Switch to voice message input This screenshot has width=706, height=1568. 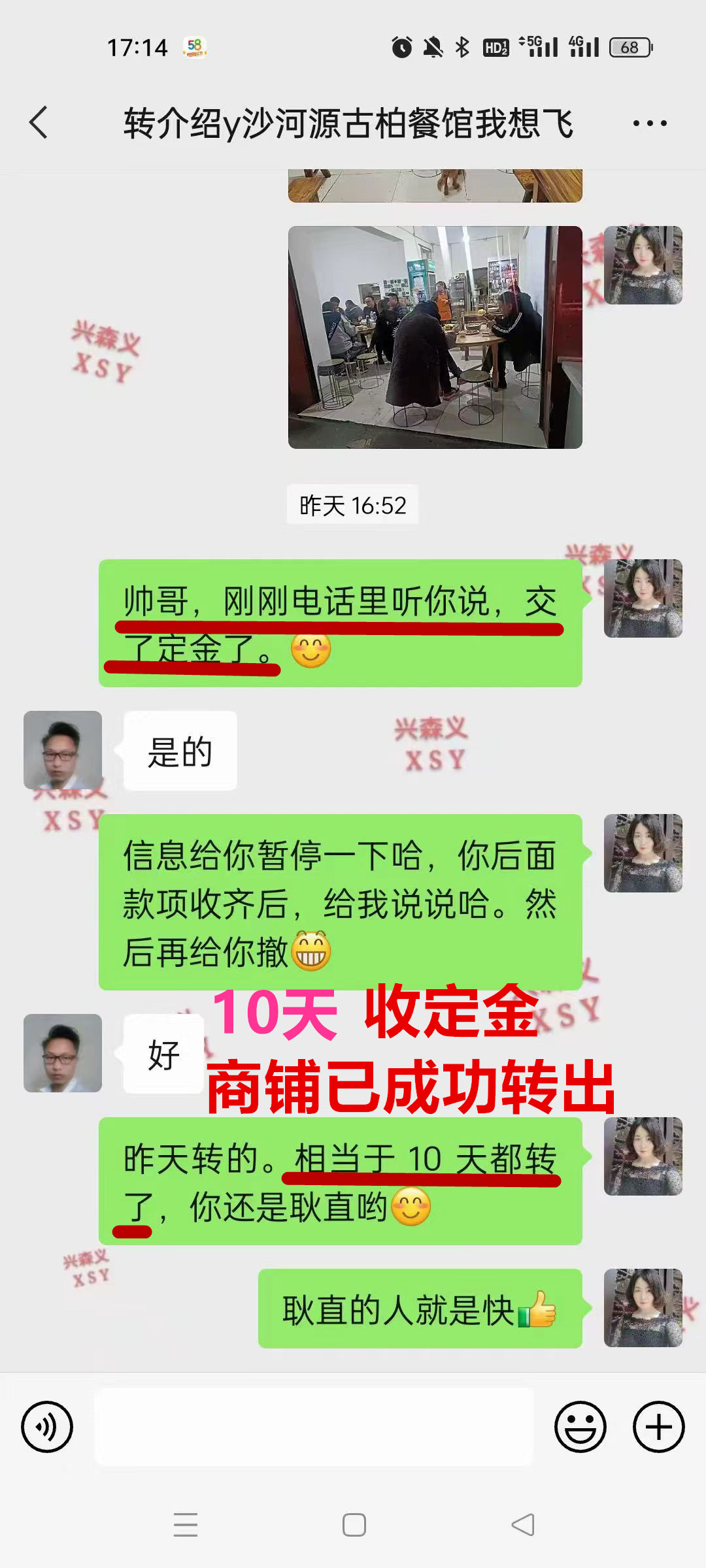pos(47,1427)
